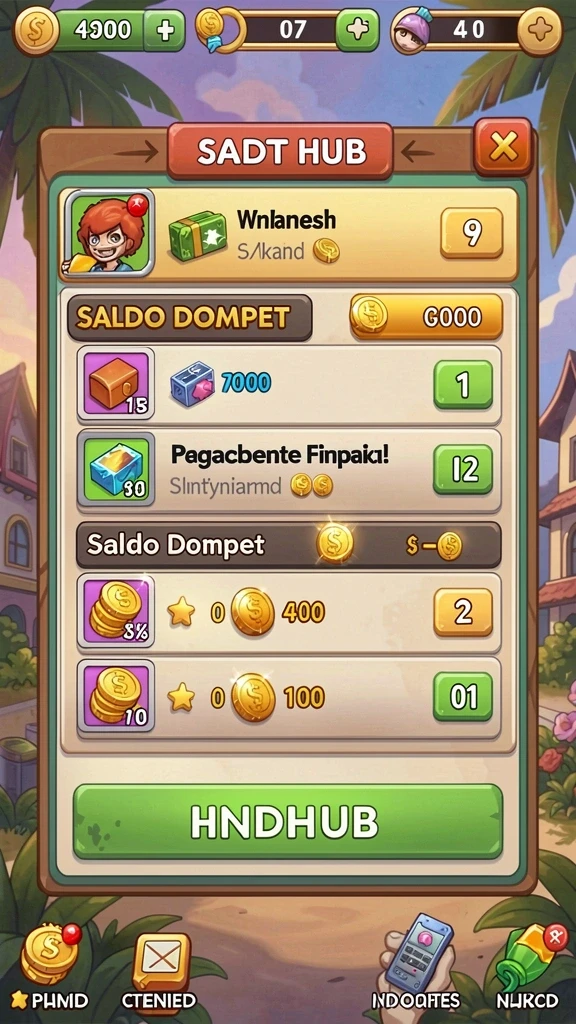Tap the yellow 2 button in the 400 coins row

463,612
